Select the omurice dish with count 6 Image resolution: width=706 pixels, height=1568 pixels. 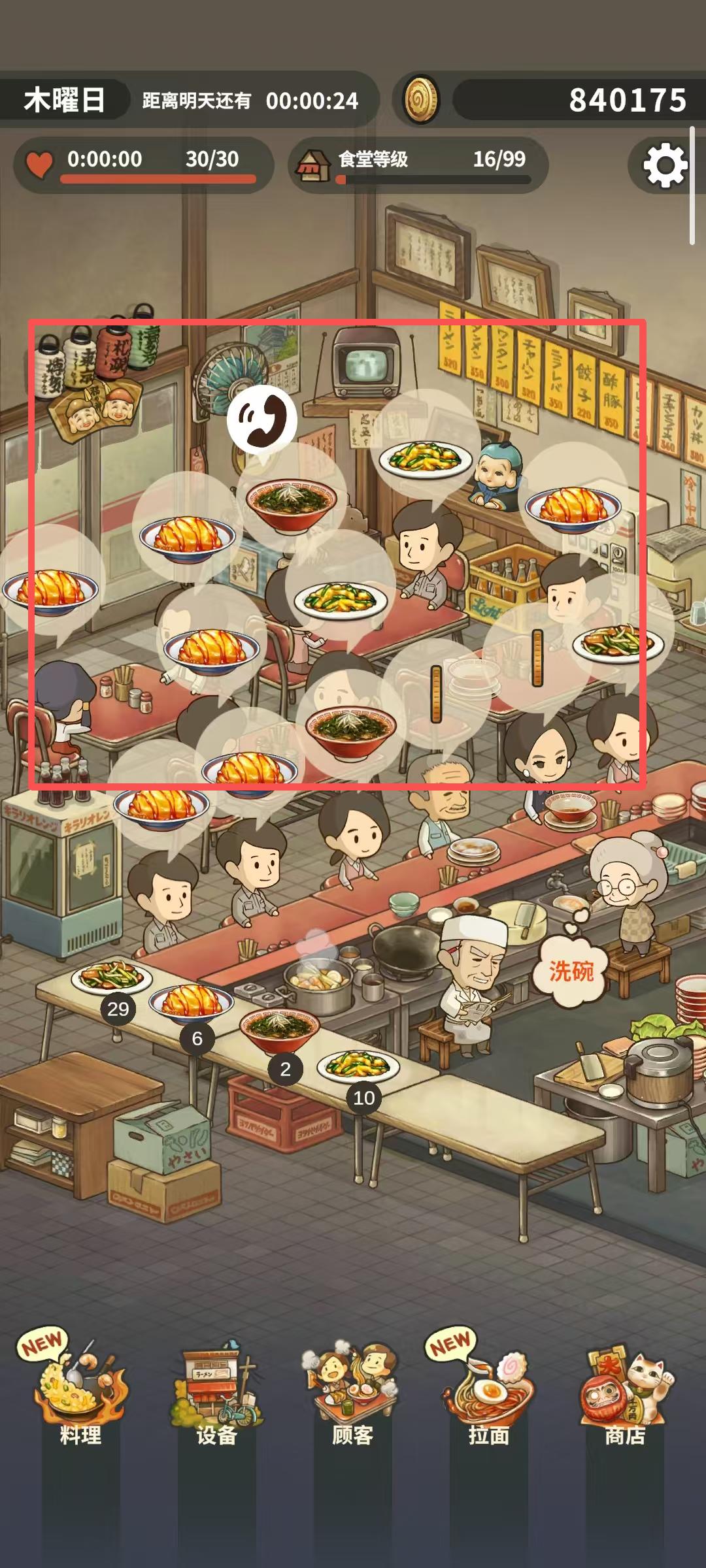click(x=191, y=1003)
